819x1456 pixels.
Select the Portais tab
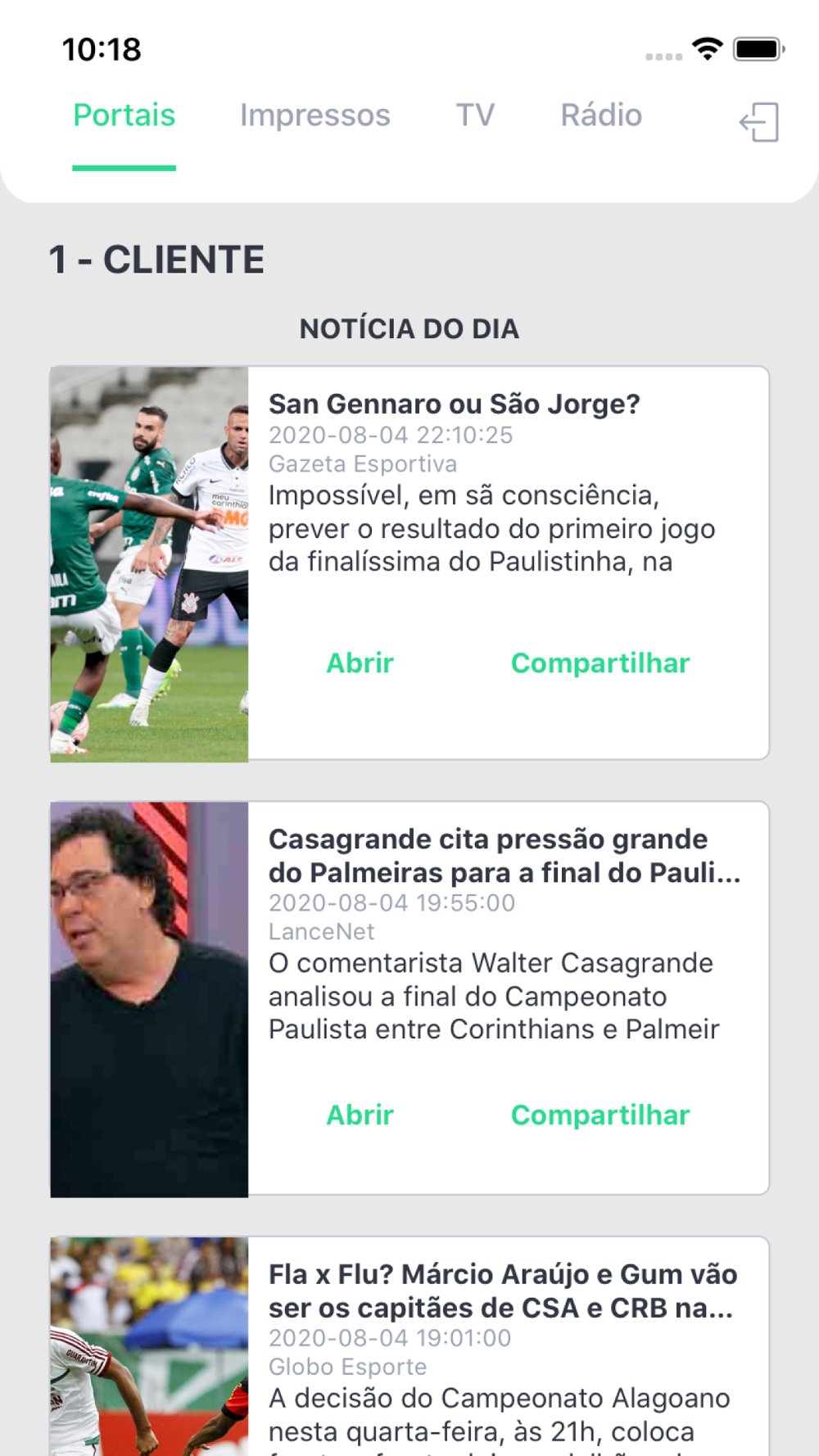[x=124, y=115]
